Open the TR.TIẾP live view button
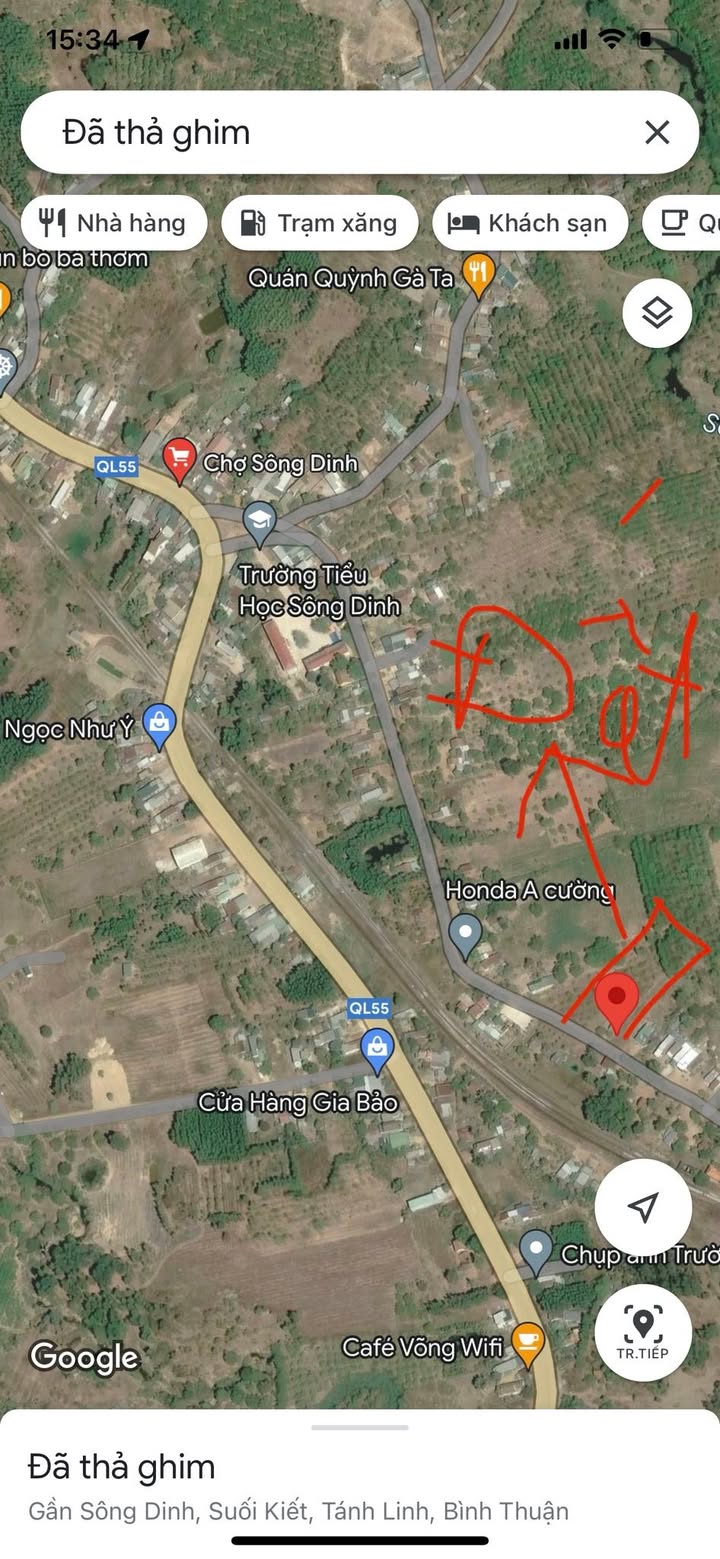This screenshot has height=1559, width=720. 643,1333
